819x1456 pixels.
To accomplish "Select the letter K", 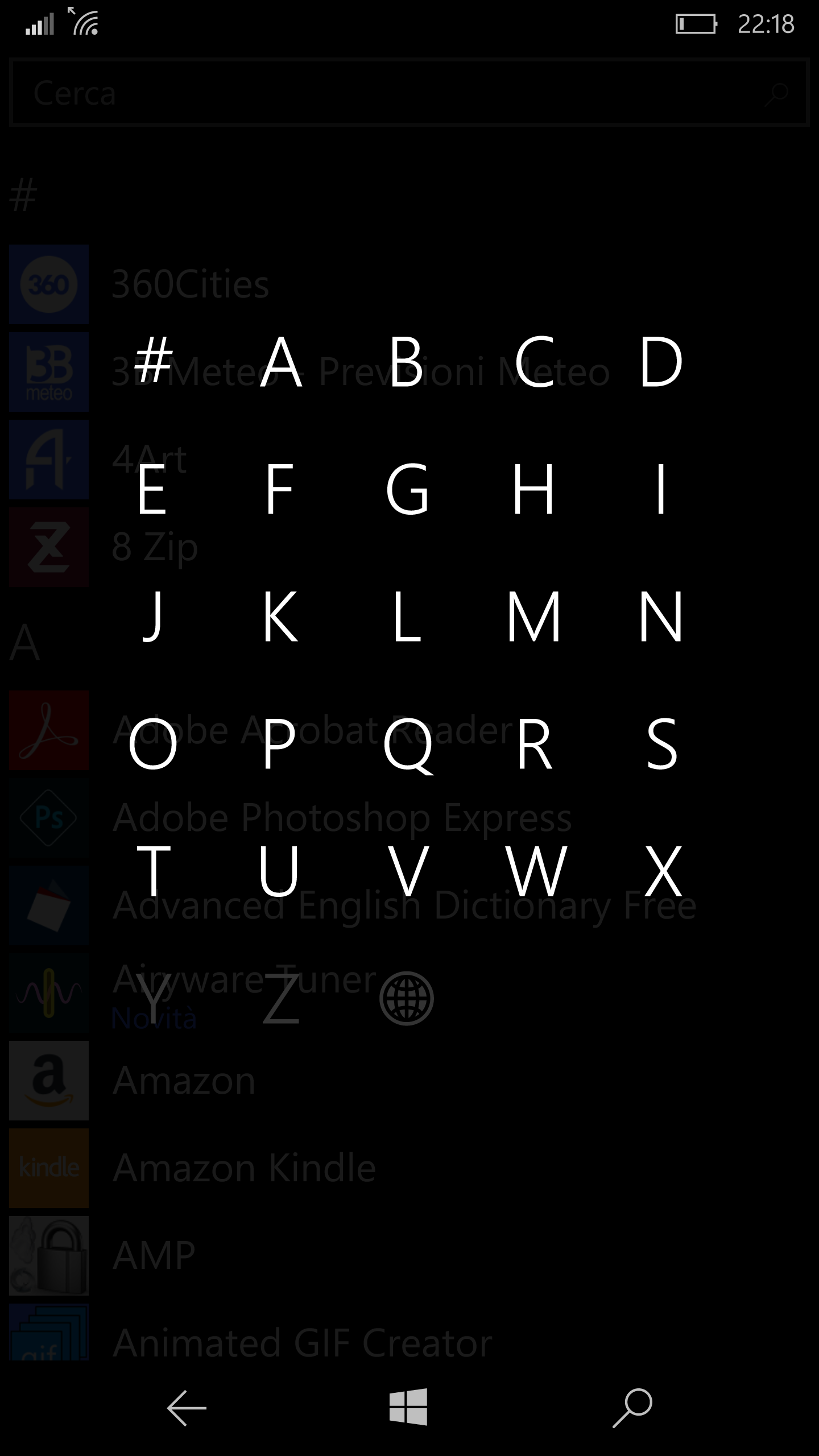I will [x=280, y=615].
